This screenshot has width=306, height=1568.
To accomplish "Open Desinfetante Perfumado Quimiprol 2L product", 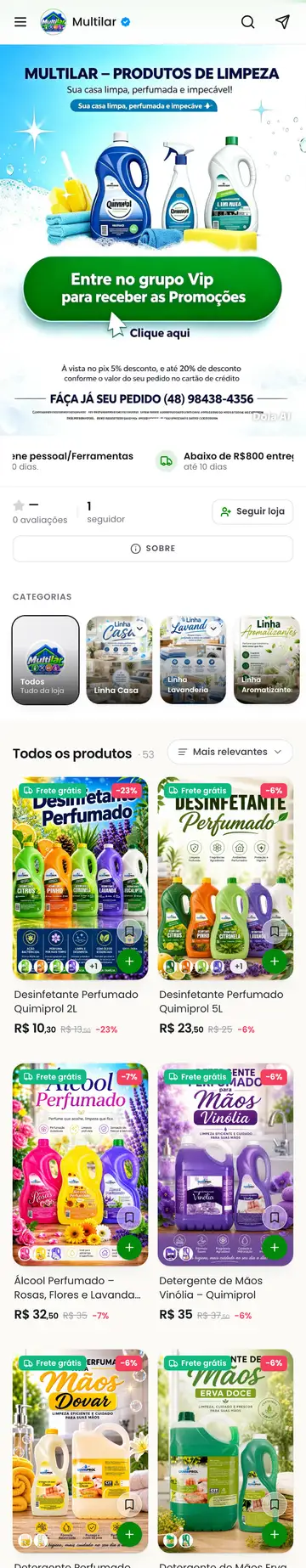I will pyautogui.click(x=76, y=1001).
